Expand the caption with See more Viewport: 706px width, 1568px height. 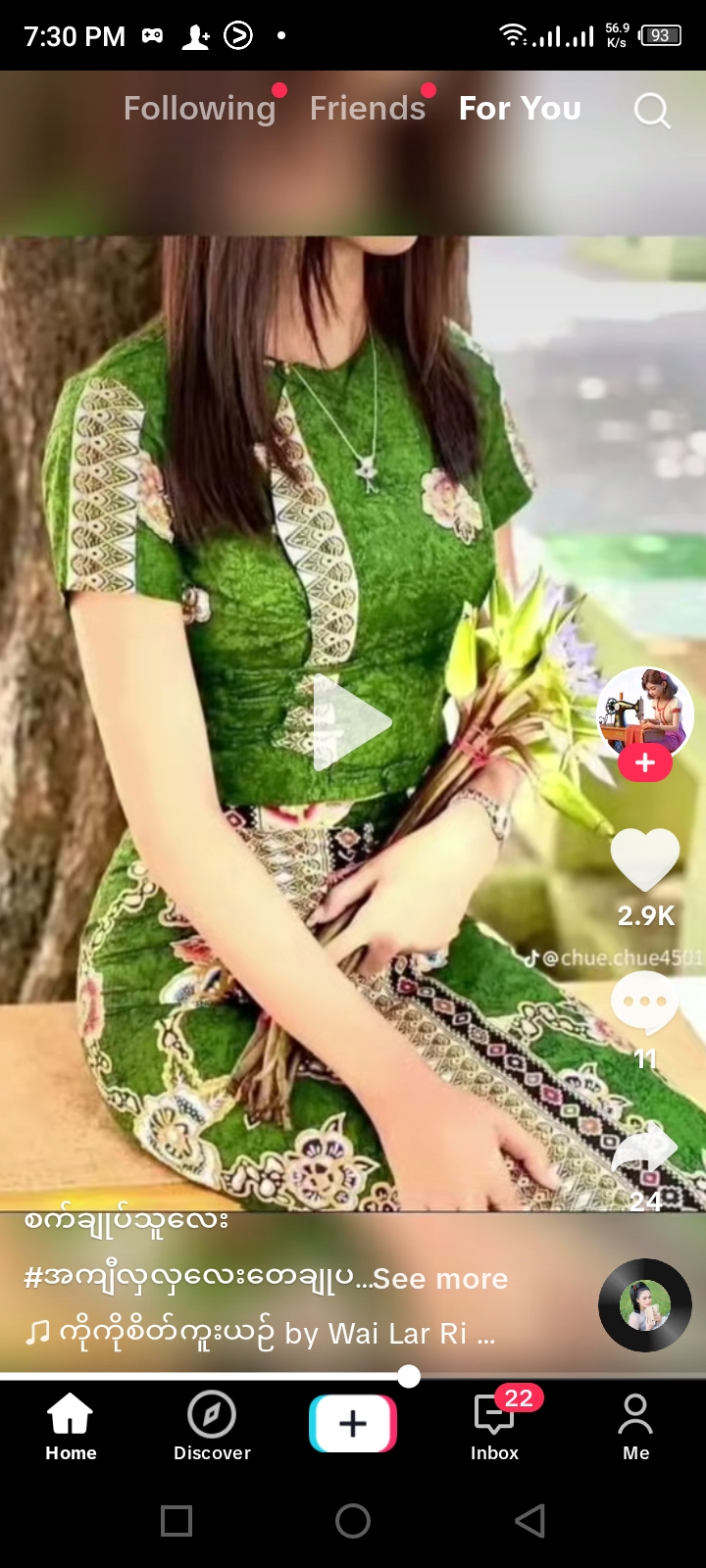click(x=440, y=1279)
